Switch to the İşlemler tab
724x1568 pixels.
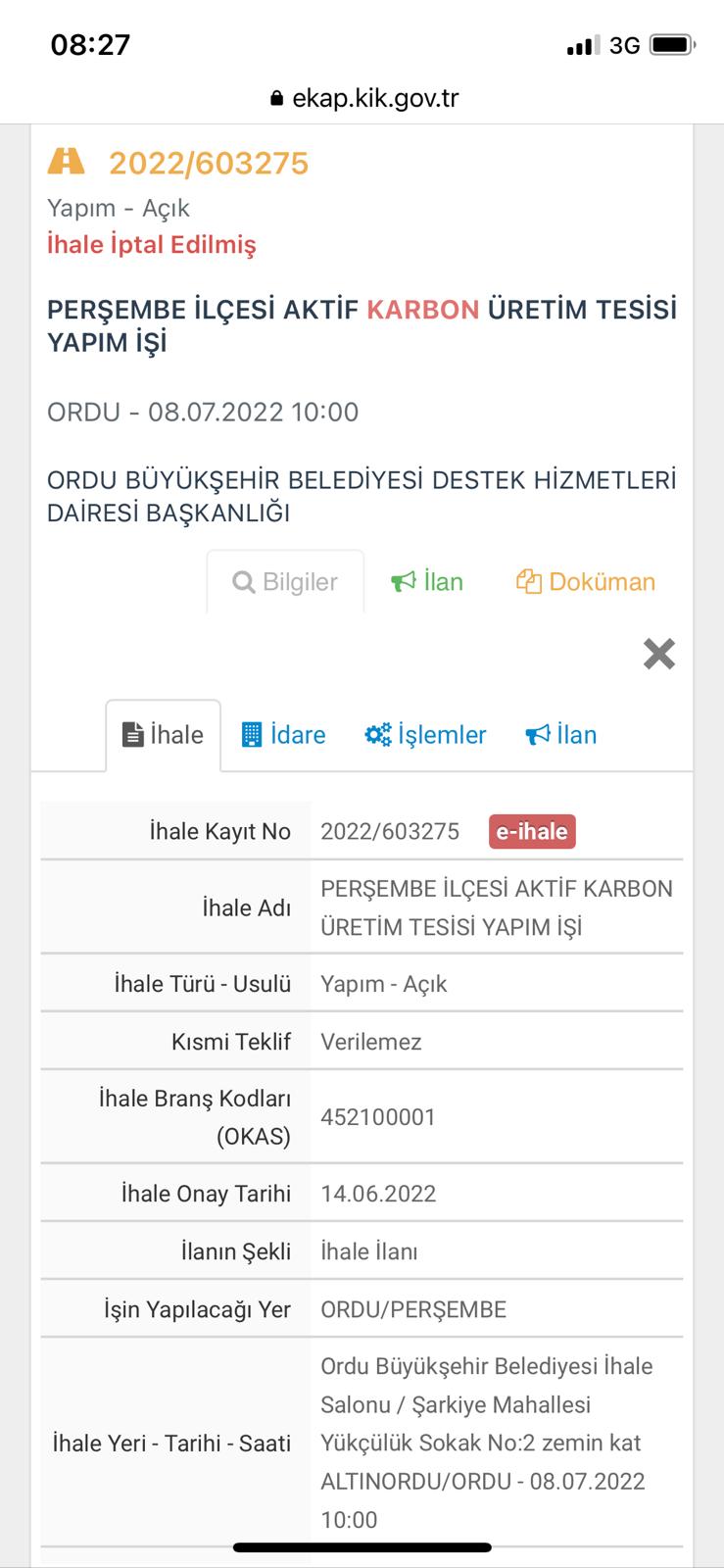[x=425, y=735]
